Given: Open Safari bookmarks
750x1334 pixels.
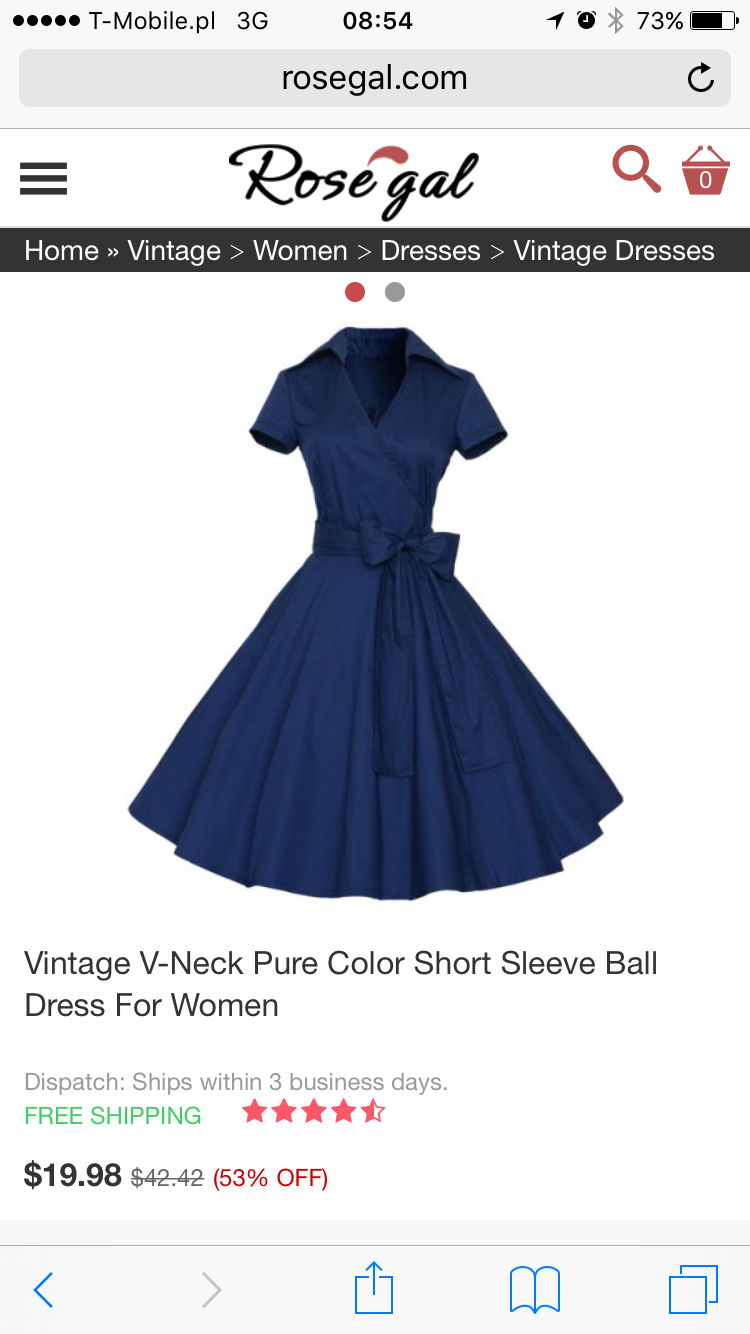Looking at the screenshot, I should [x=535, y=1289].
